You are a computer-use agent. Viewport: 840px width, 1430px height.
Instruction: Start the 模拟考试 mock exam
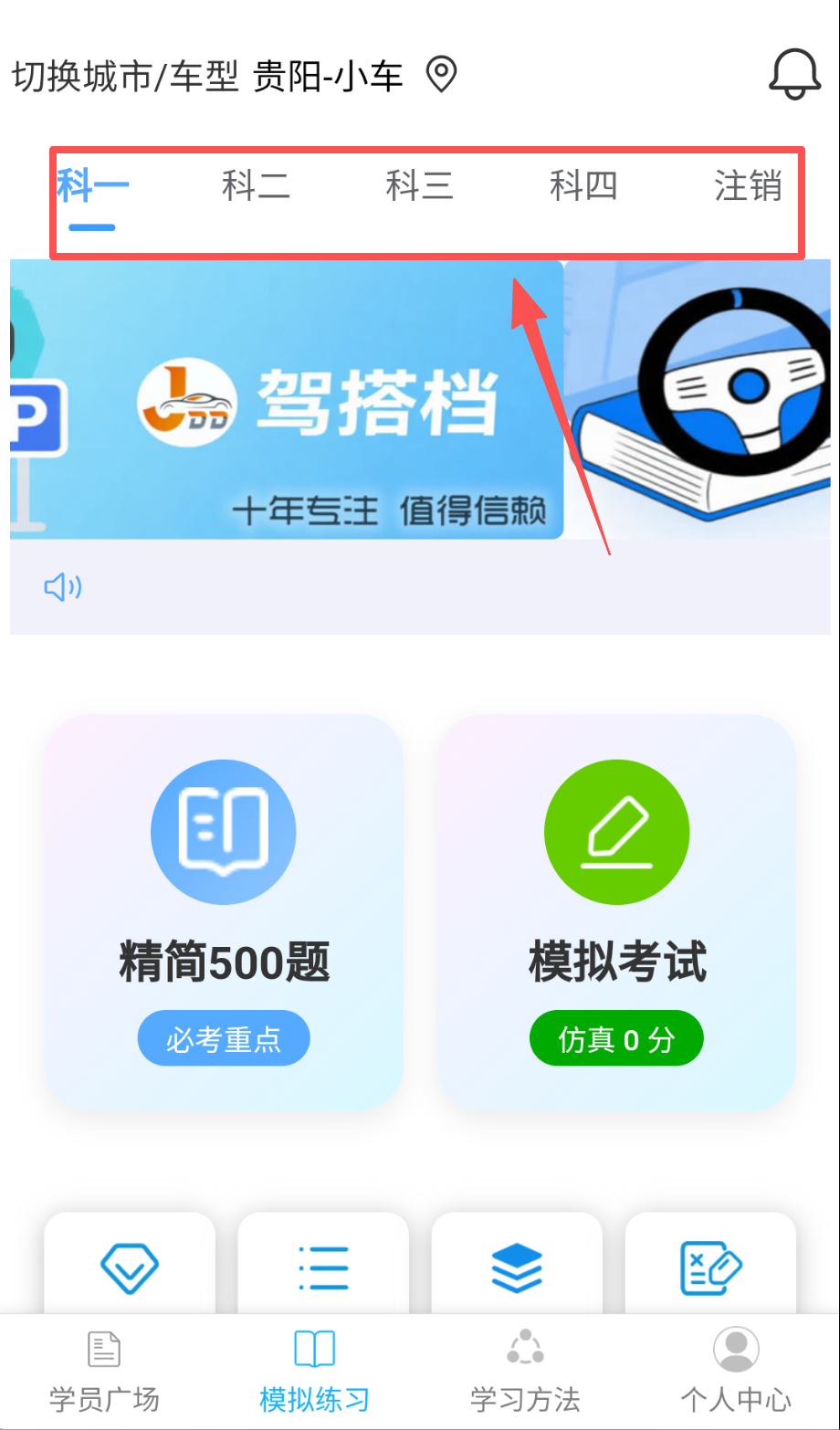616,911
